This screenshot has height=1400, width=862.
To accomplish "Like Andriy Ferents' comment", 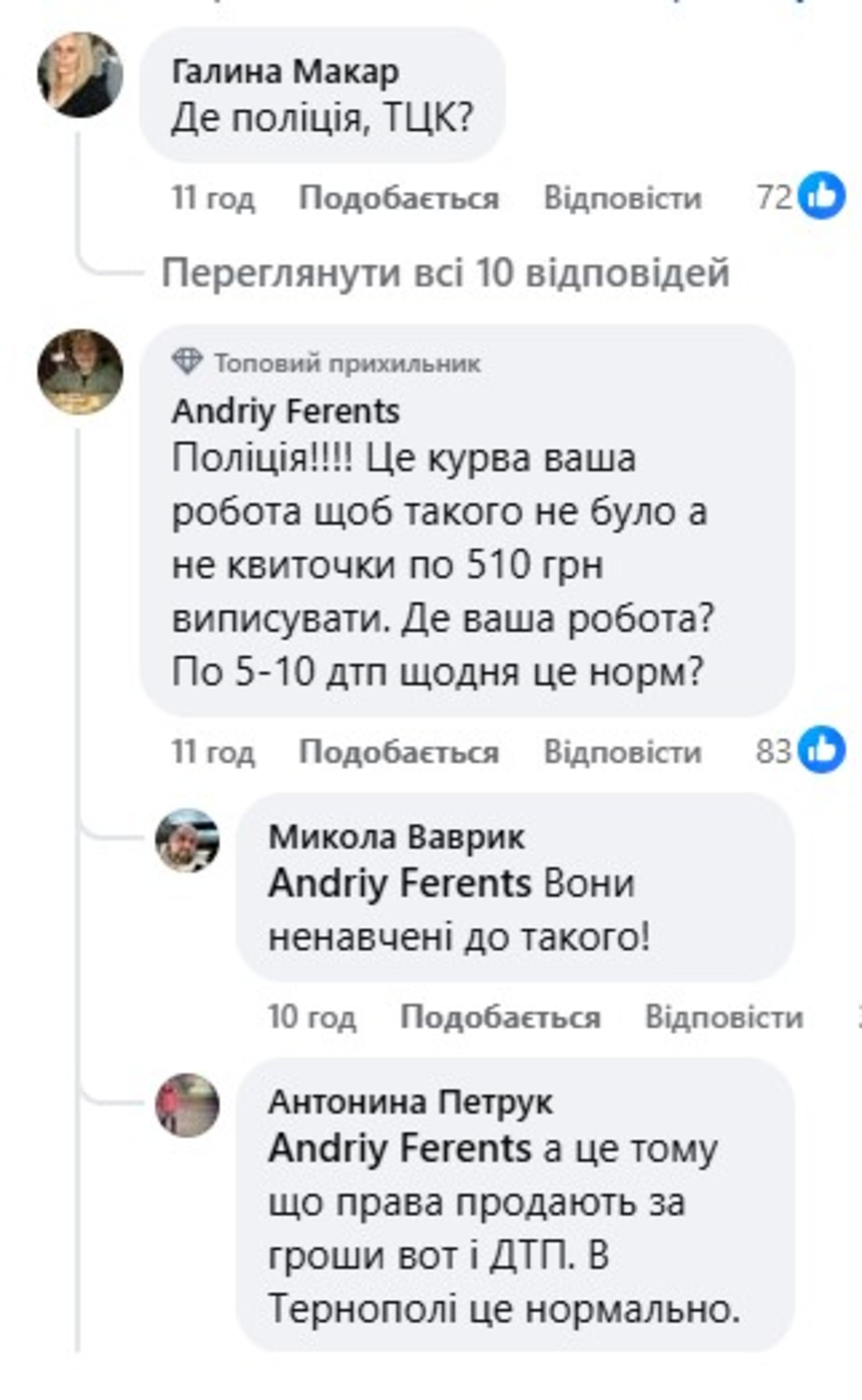I will pos(399,752).
